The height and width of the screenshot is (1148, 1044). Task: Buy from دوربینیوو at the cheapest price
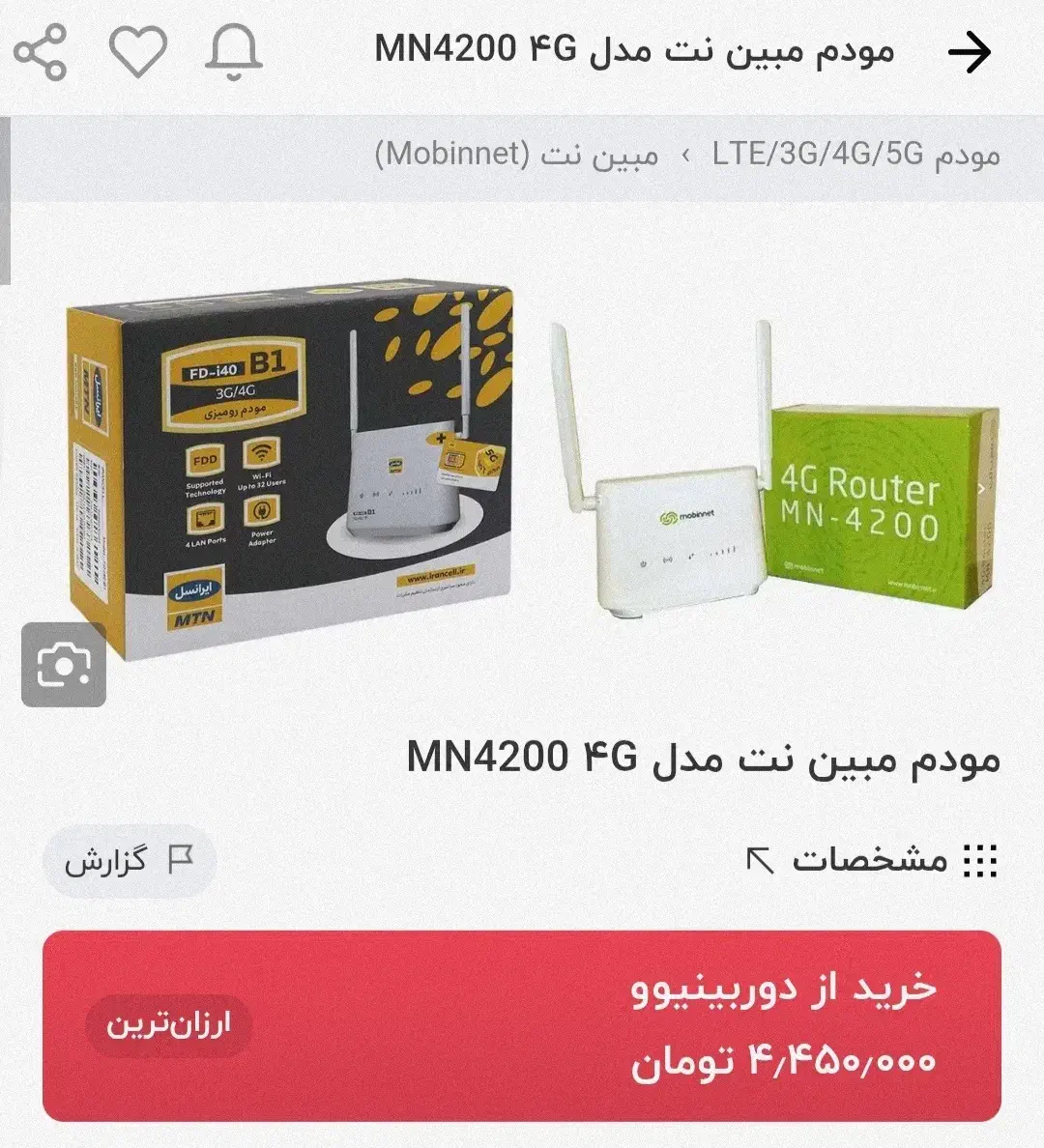[522, 1025]
